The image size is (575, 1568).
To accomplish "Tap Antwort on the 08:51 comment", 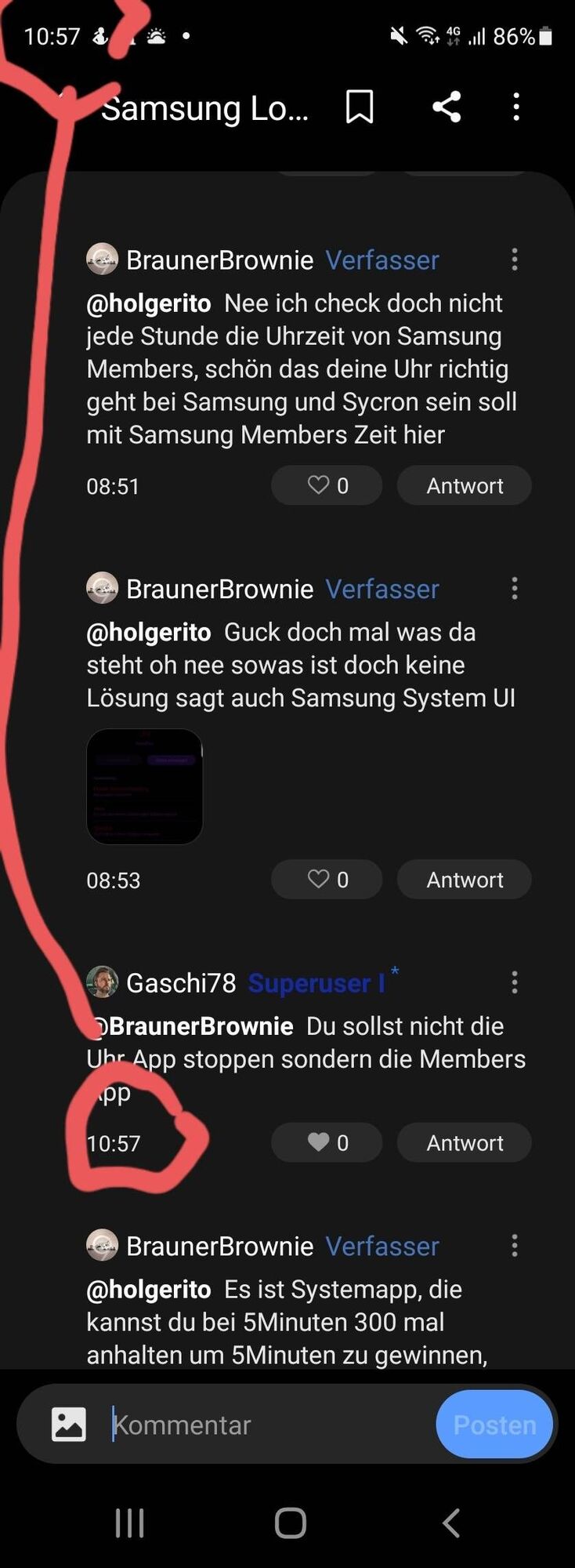I will point(464,485).
